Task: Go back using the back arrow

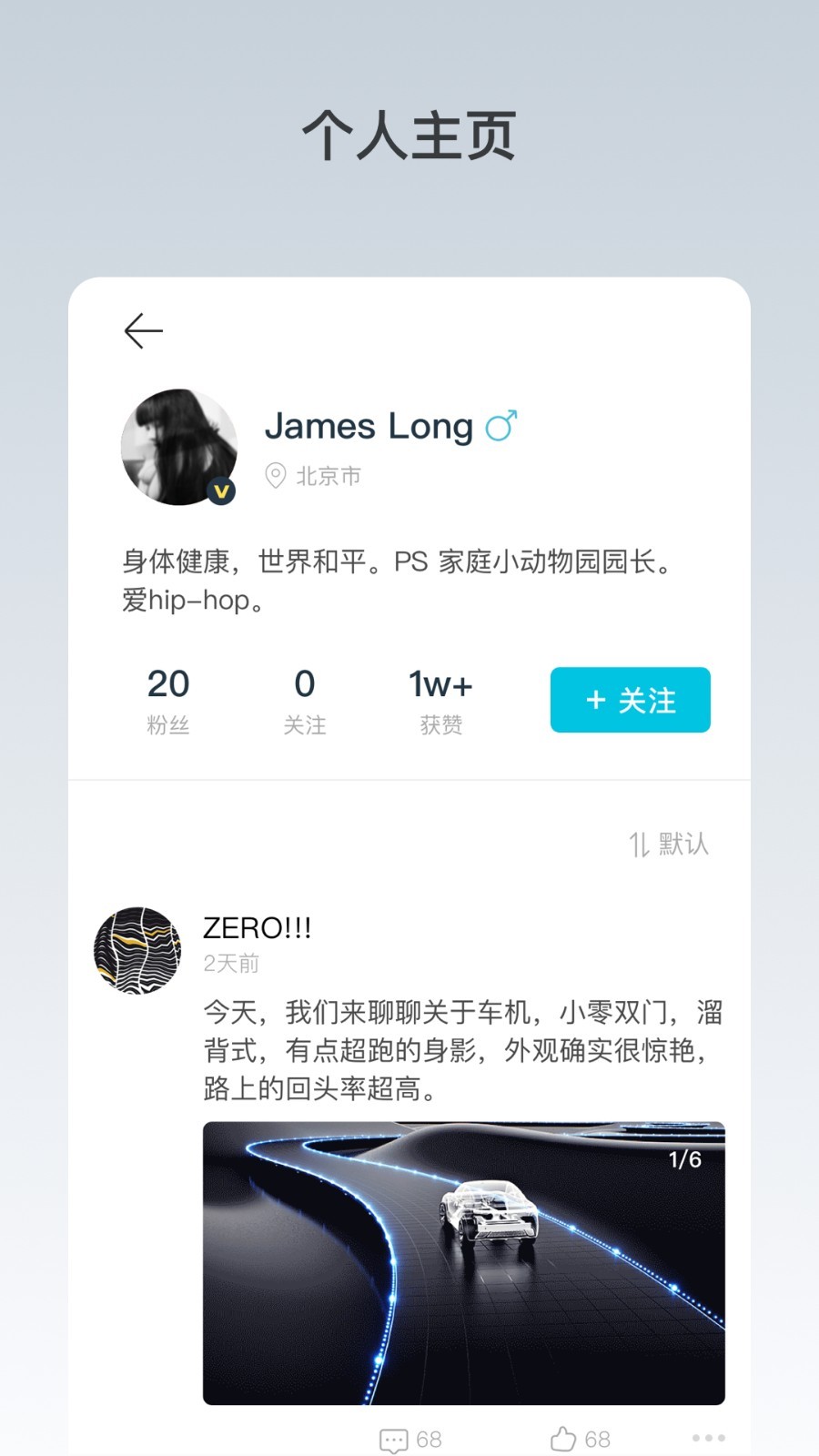Action: pyautogui.click(x=142, y=331)
